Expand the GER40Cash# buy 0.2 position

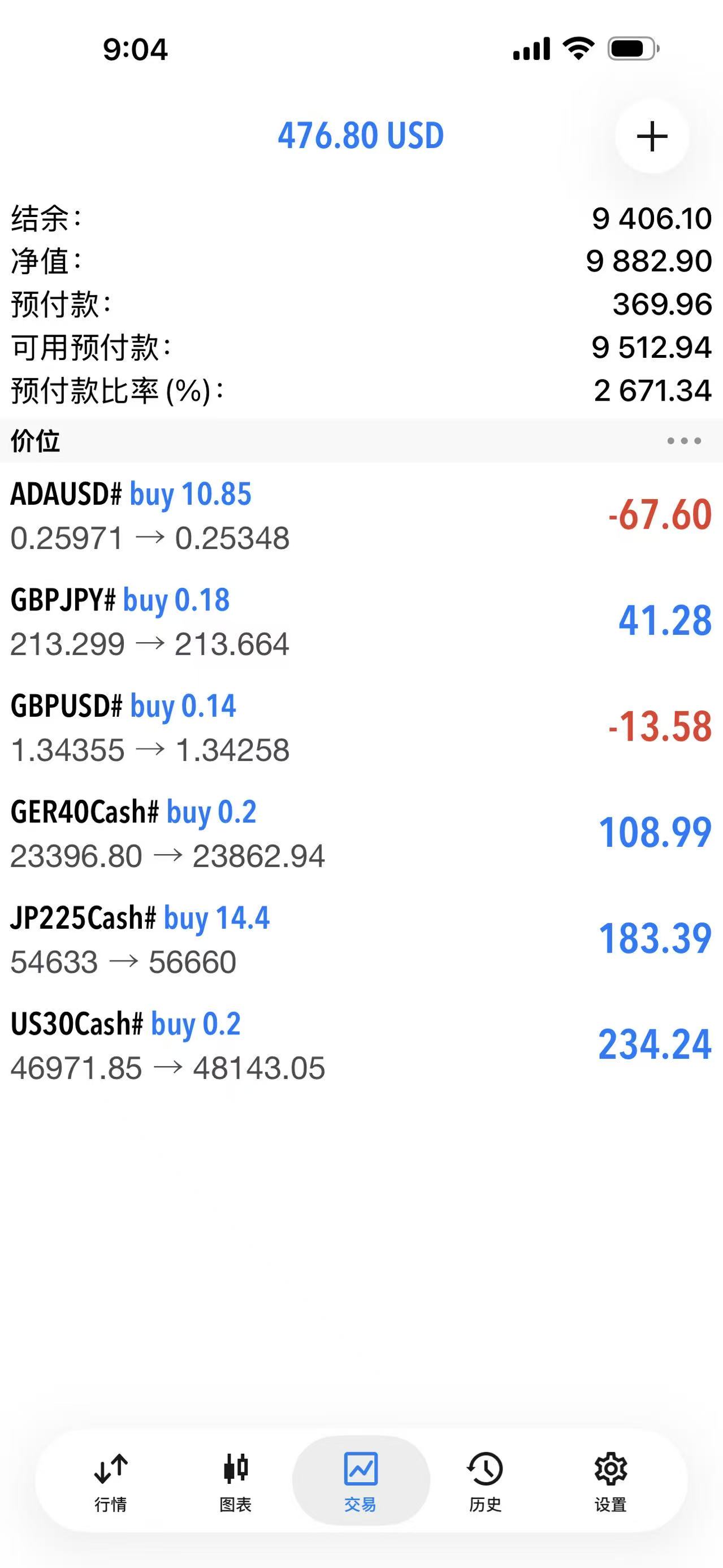coord(362,833)
